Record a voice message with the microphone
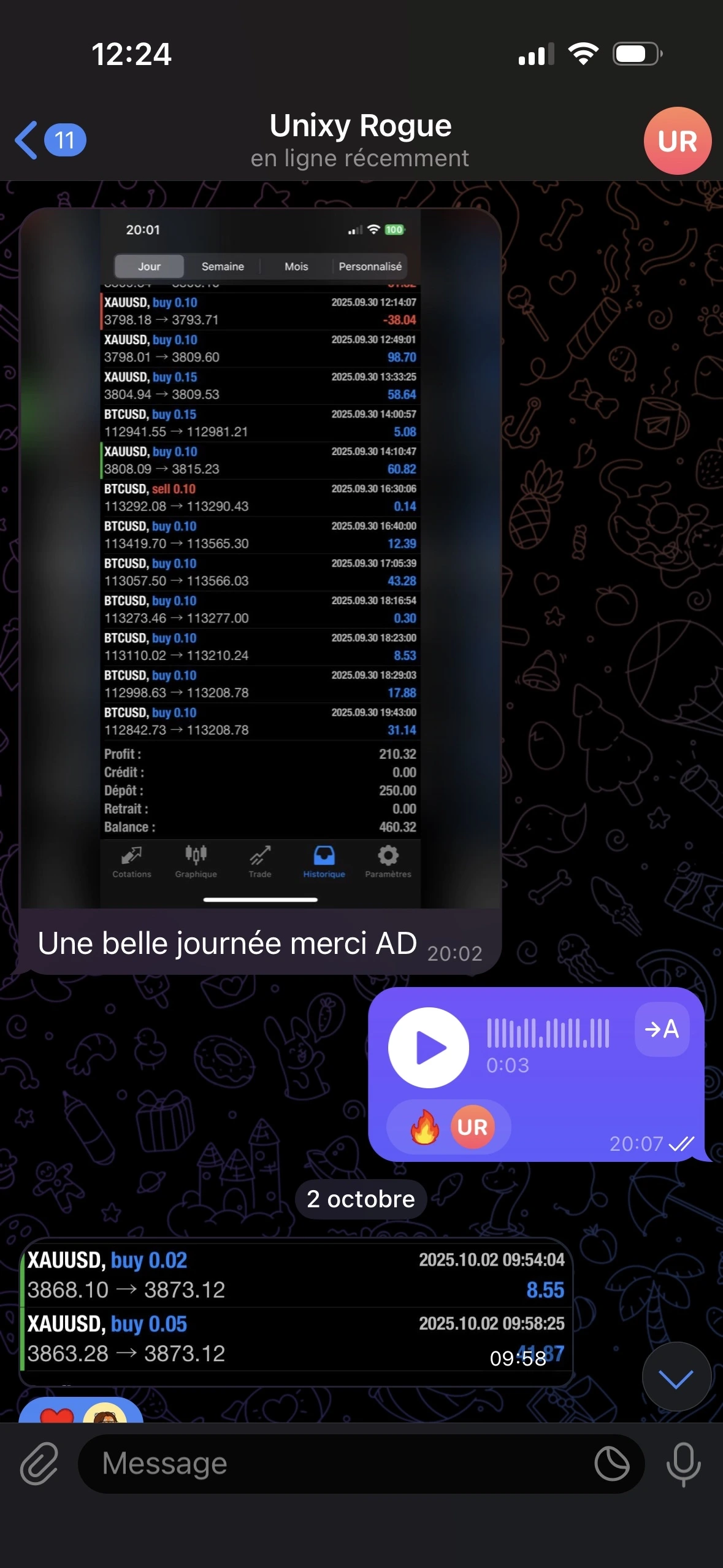This screenshot has height=1568, width=723. [x=683, y=1464]
